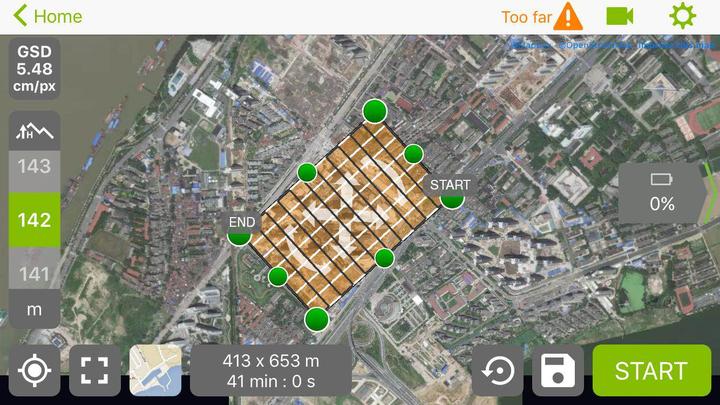Select altitude 143 meters
Viewport: 720px width, 405px height.
click(x=34, y=167)
